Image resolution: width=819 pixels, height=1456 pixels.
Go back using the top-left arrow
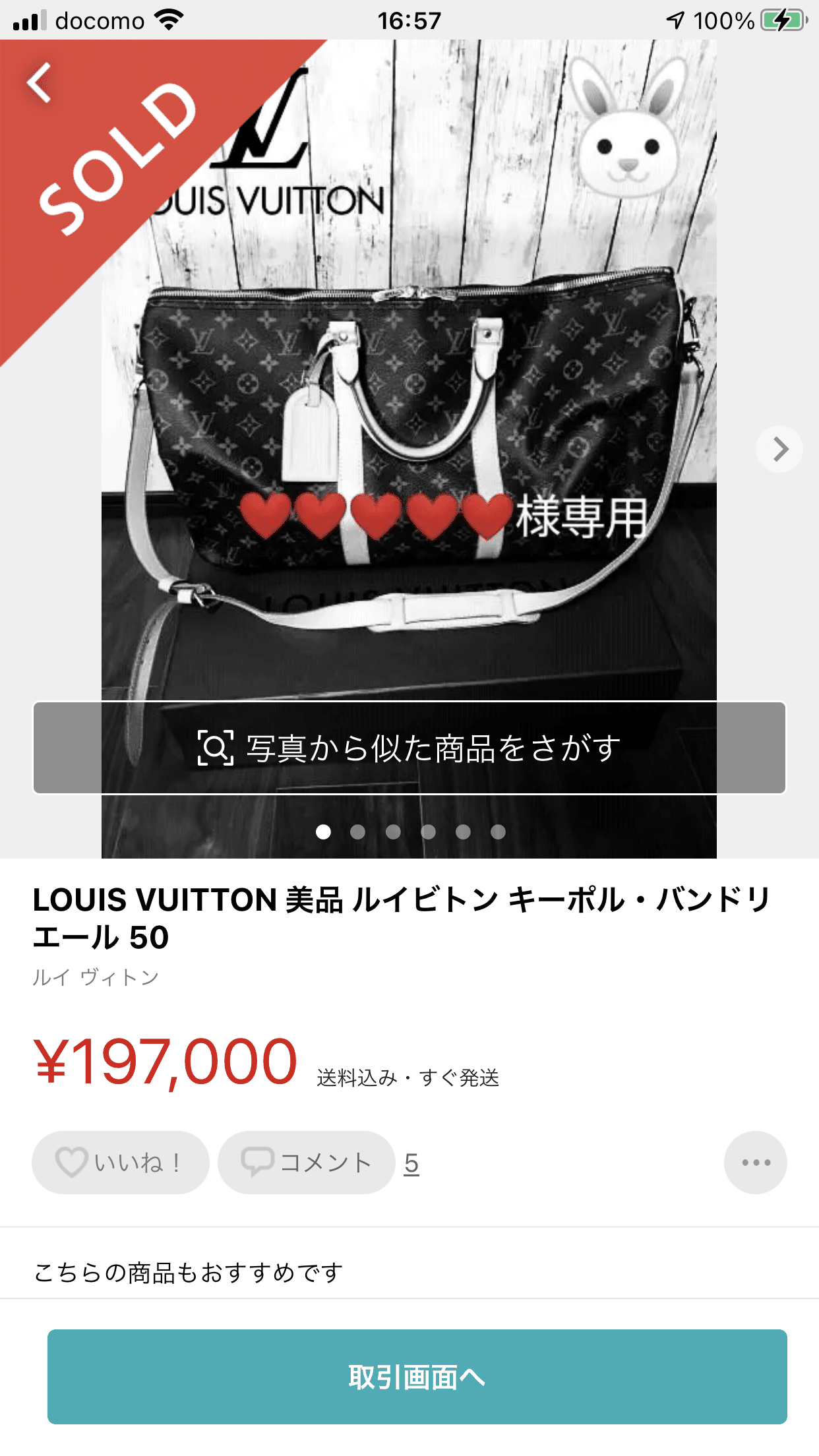40,83
